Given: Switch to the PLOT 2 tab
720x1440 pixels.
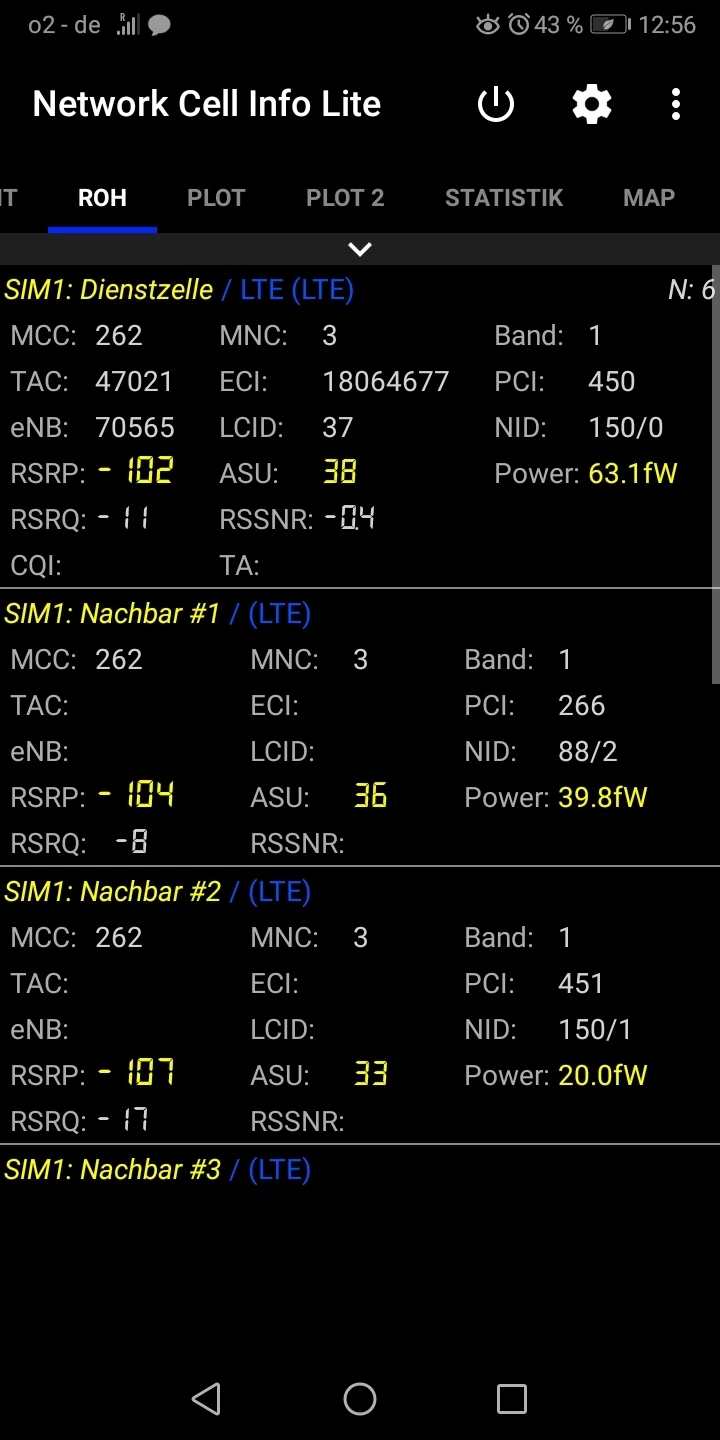Looking at the screenshot, I should tap(345, 198).
